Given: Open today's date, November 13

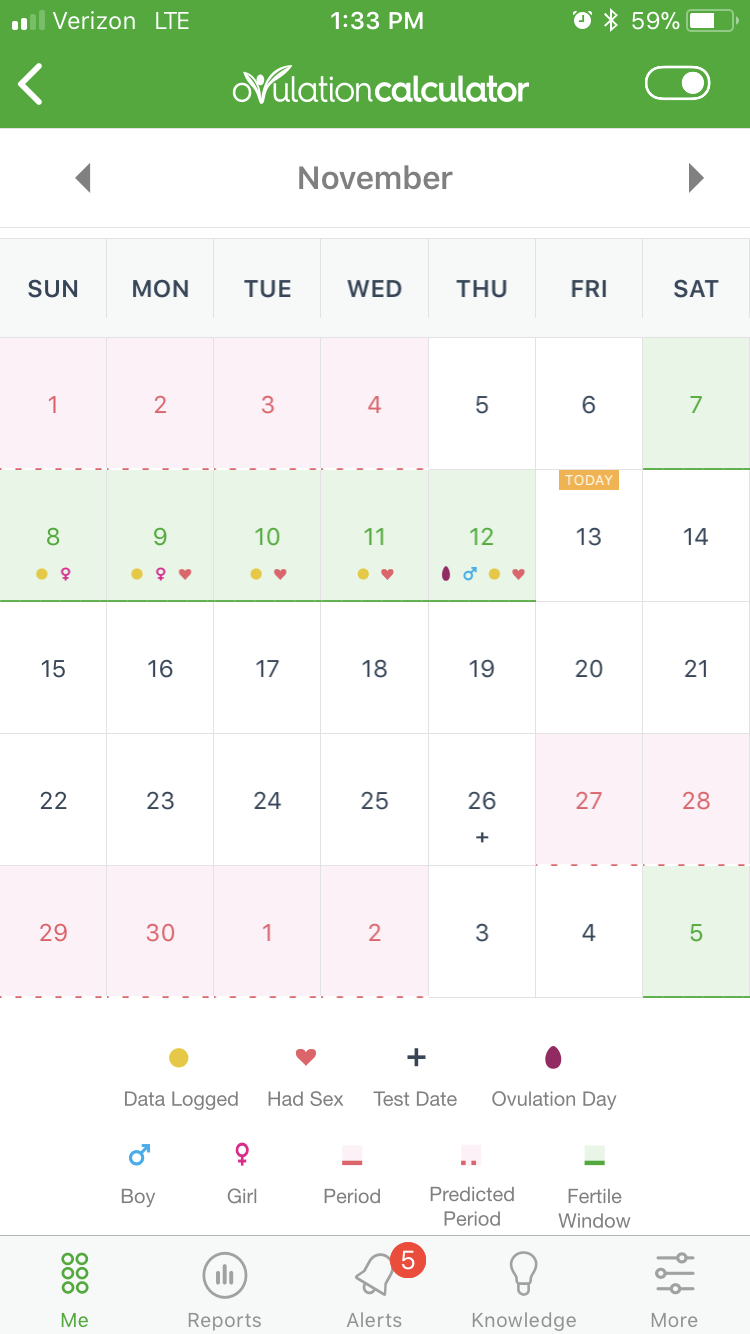Looking at the screenshot, I should click(589, 536).
